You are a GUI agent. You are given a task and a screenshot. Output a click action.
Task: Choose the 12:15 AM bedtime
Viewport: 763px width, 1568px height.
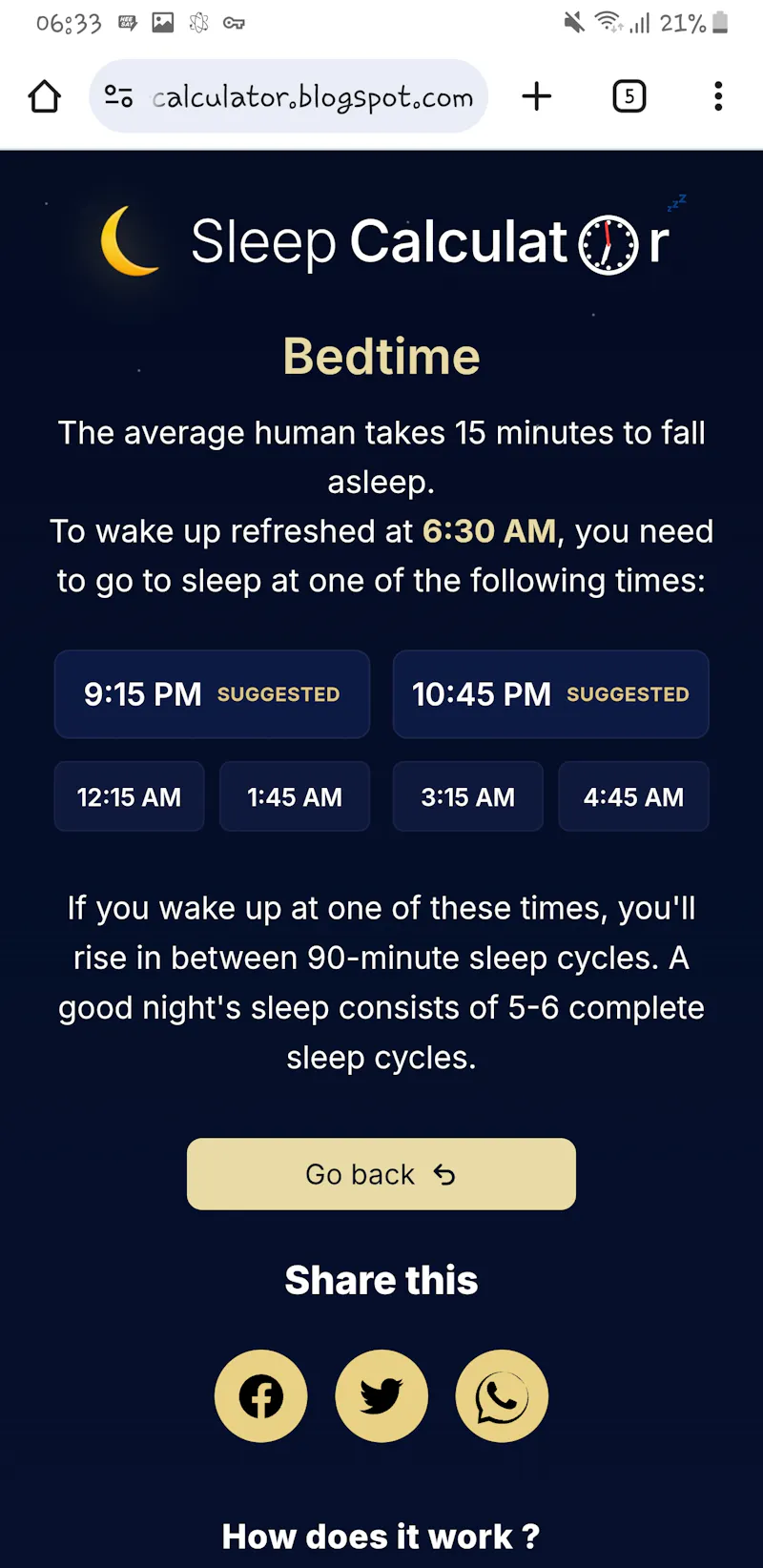pyautogui.click(x=129, y=796)
